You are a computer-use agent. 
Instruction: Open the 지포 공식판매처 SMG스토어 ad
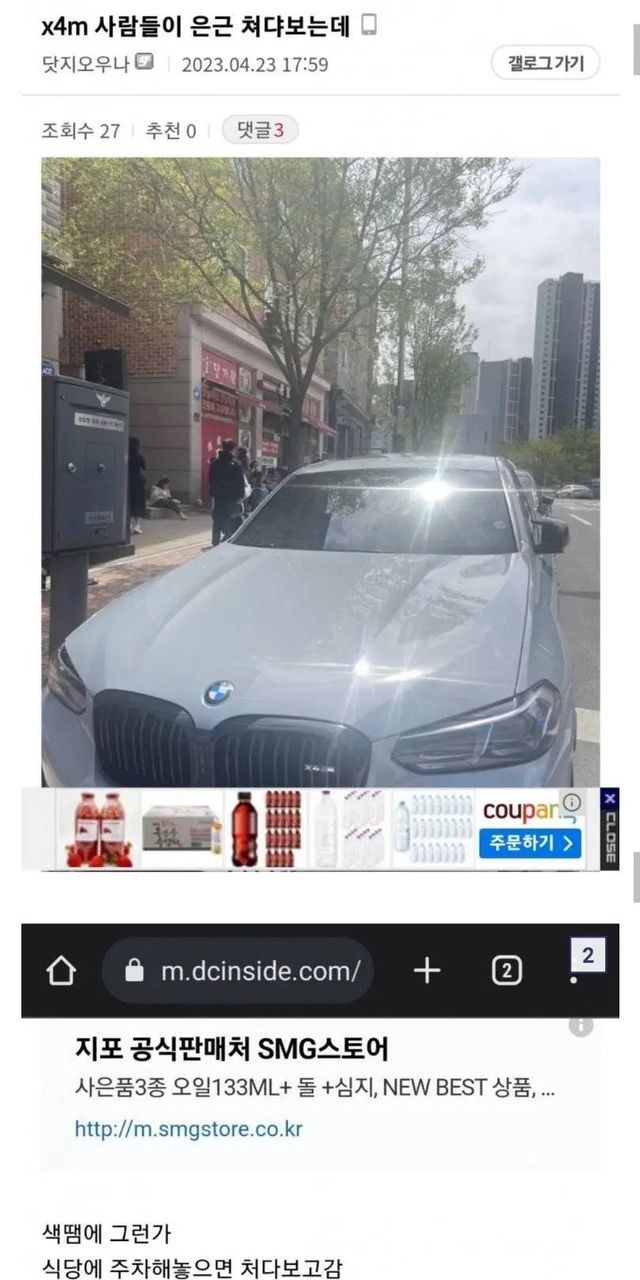[232, 1050]
